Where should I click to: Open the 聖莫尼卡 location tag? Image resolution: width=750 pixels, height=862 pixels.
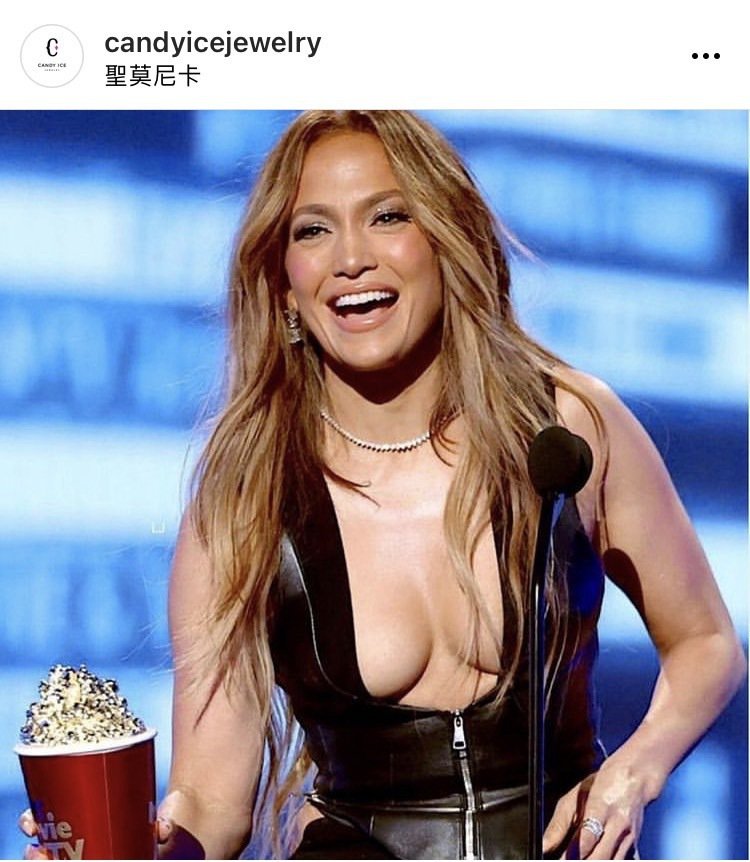point(152,75)
